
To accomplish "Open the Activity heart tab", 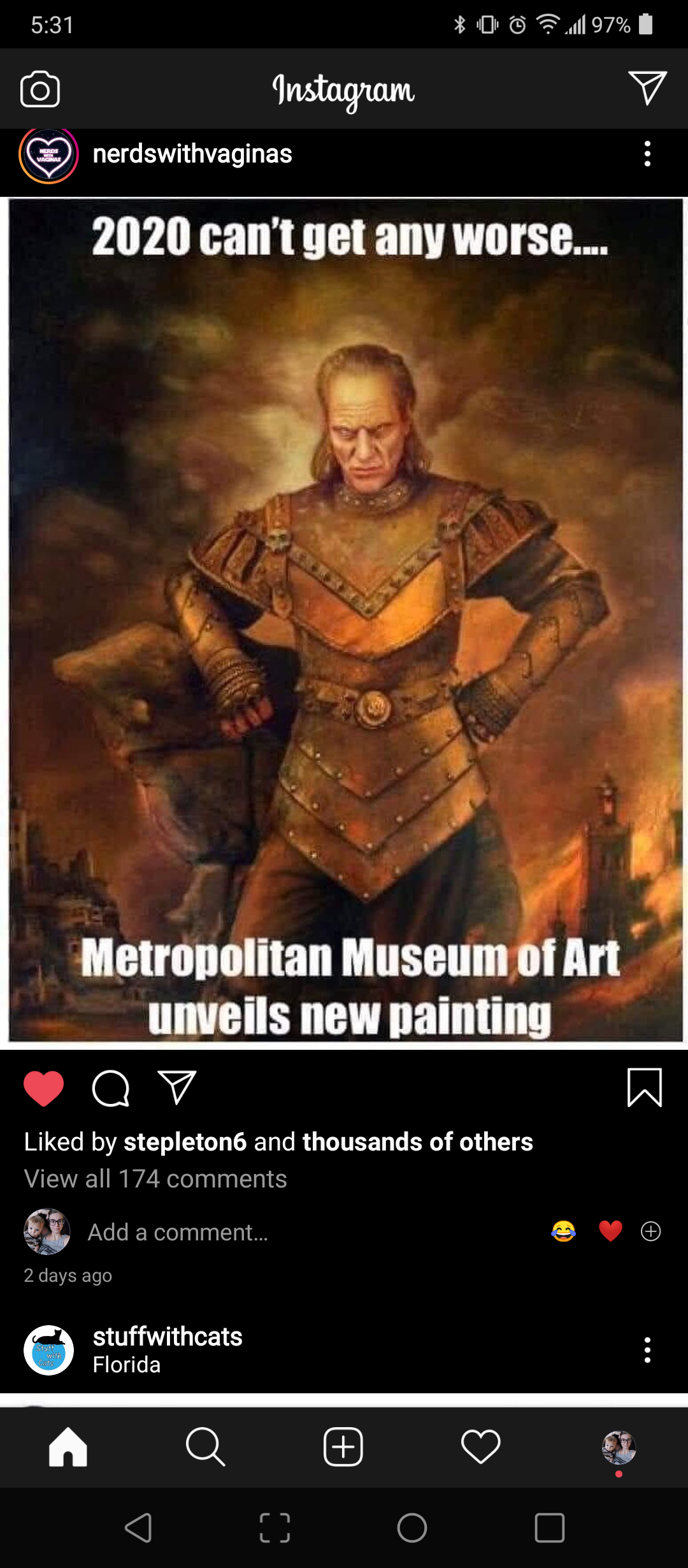I will (481, 1447).
